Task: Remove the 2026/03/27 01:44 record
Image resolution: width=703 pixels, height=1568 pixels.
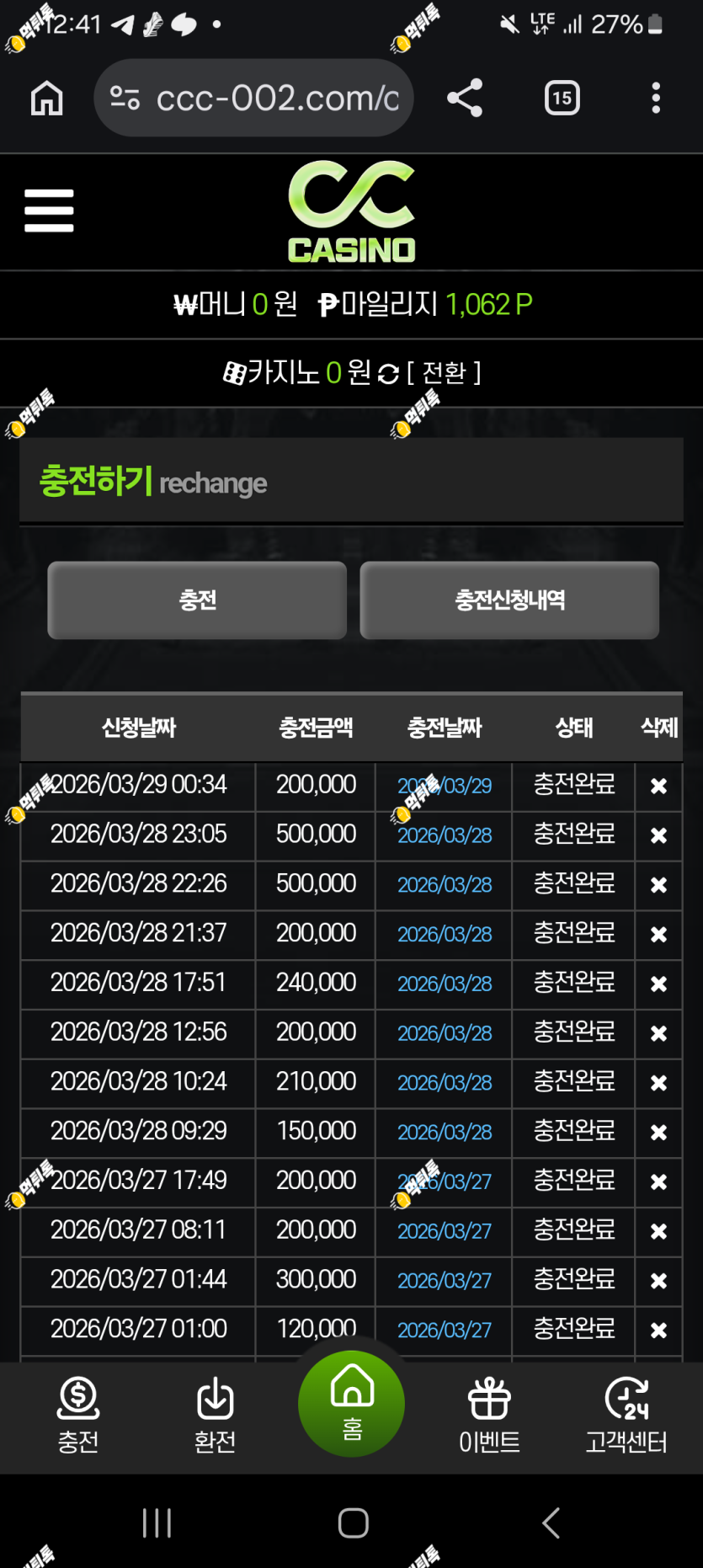Action: coord(658,1281)
